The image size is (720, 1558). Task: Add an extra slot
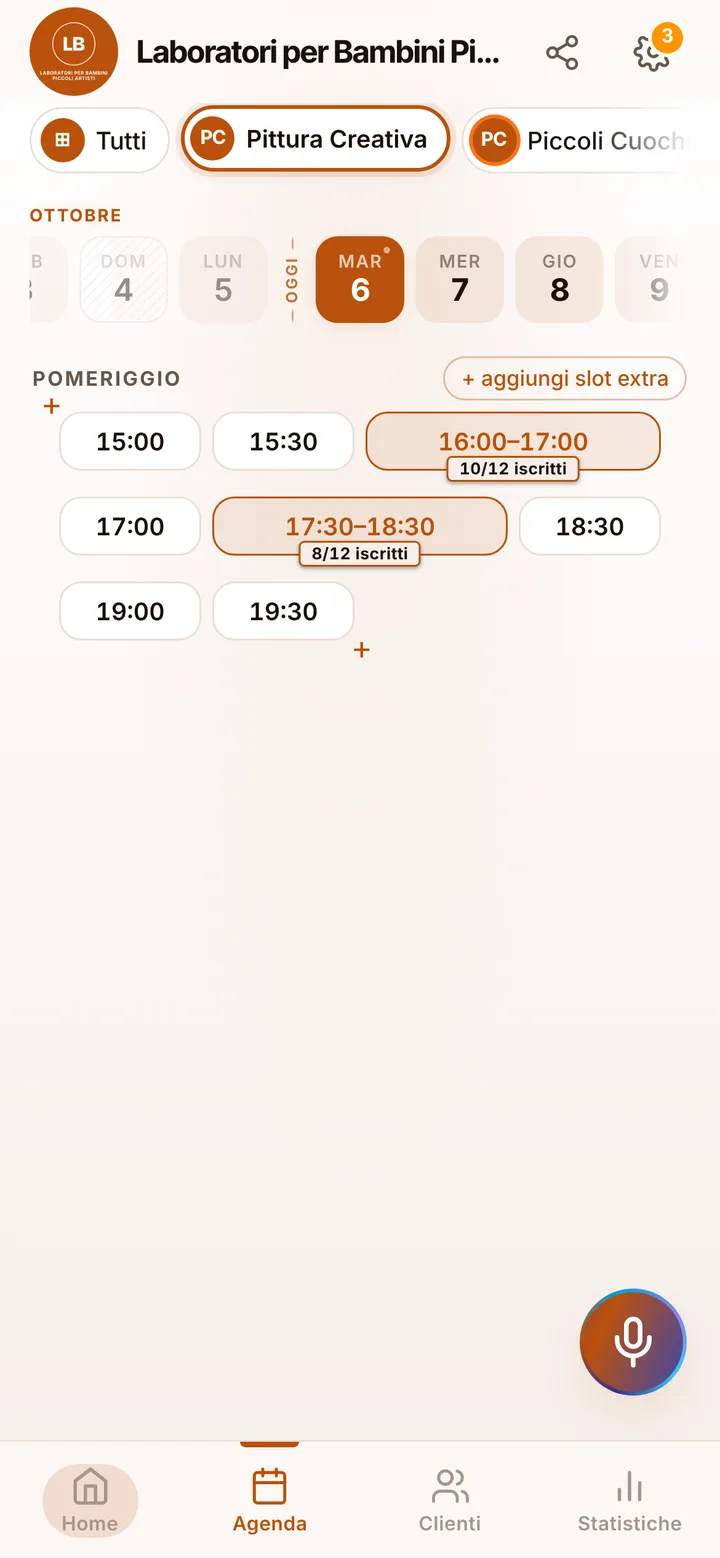point(565,379)
